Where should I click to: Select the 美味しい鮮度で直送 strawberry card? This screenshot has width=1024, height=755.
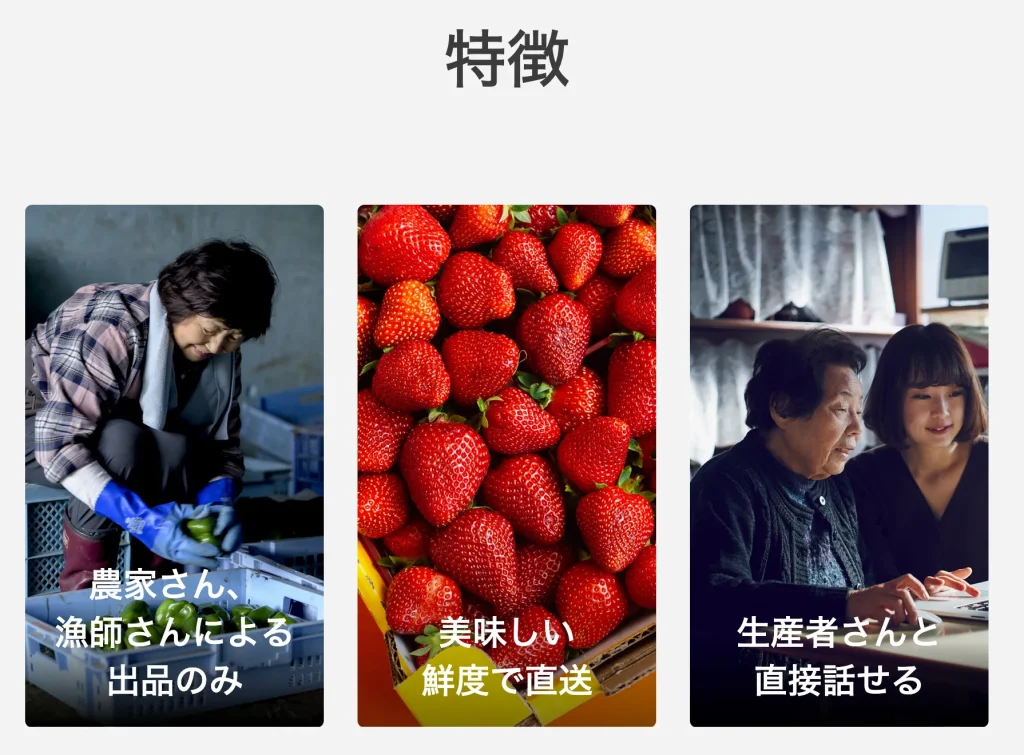coord(506,465)
